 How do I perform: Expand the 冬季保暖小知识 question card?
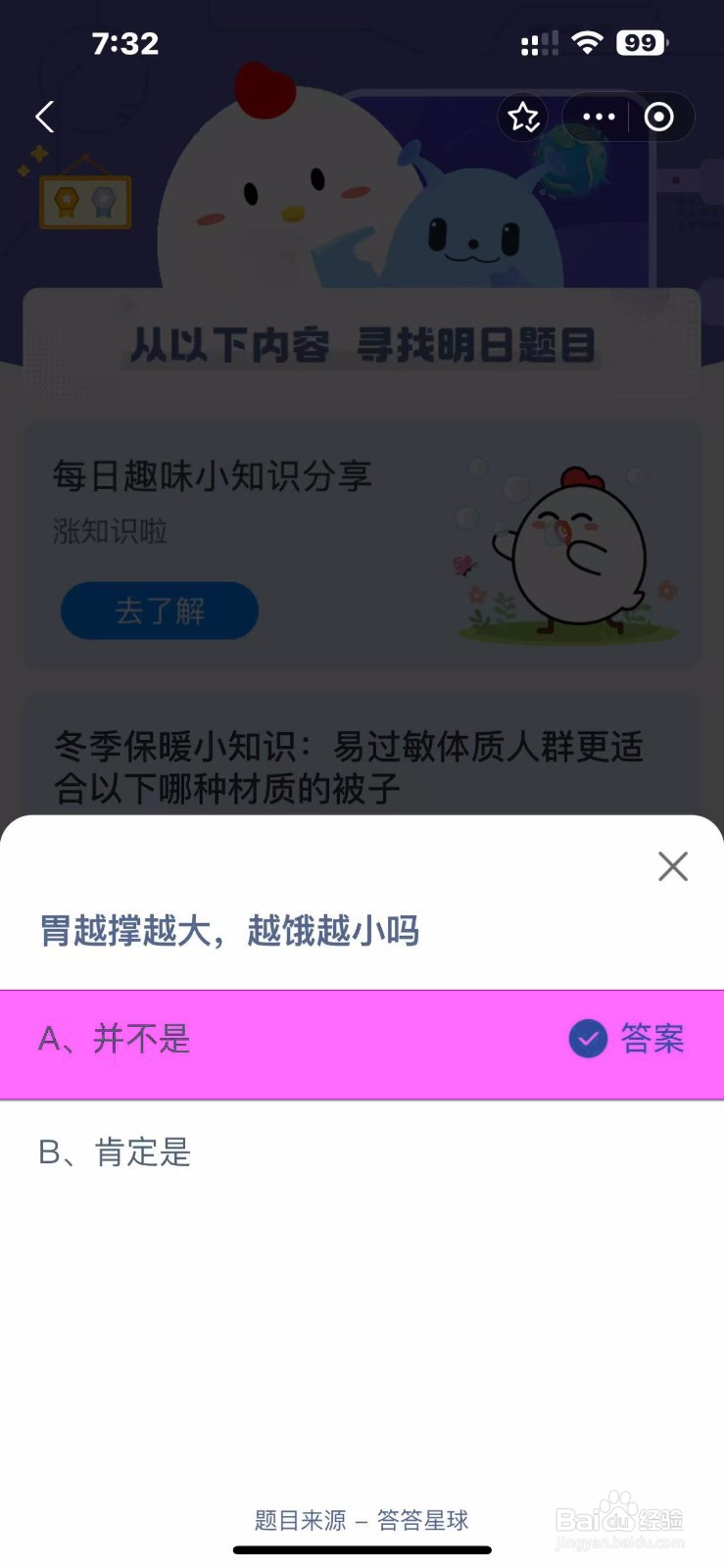pos(348,767)
